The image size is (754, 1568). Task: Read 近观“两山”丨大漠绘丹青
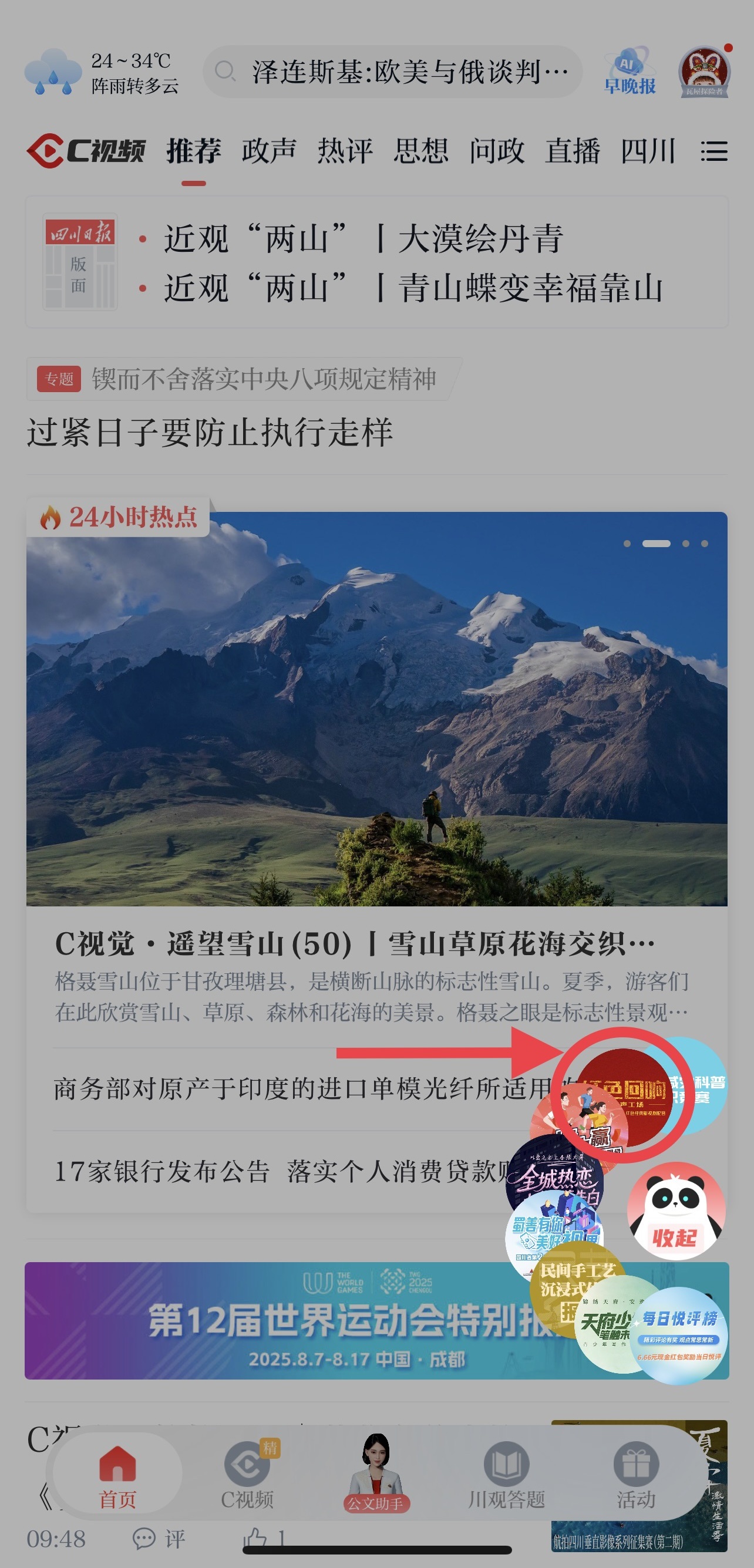(363, 238)
